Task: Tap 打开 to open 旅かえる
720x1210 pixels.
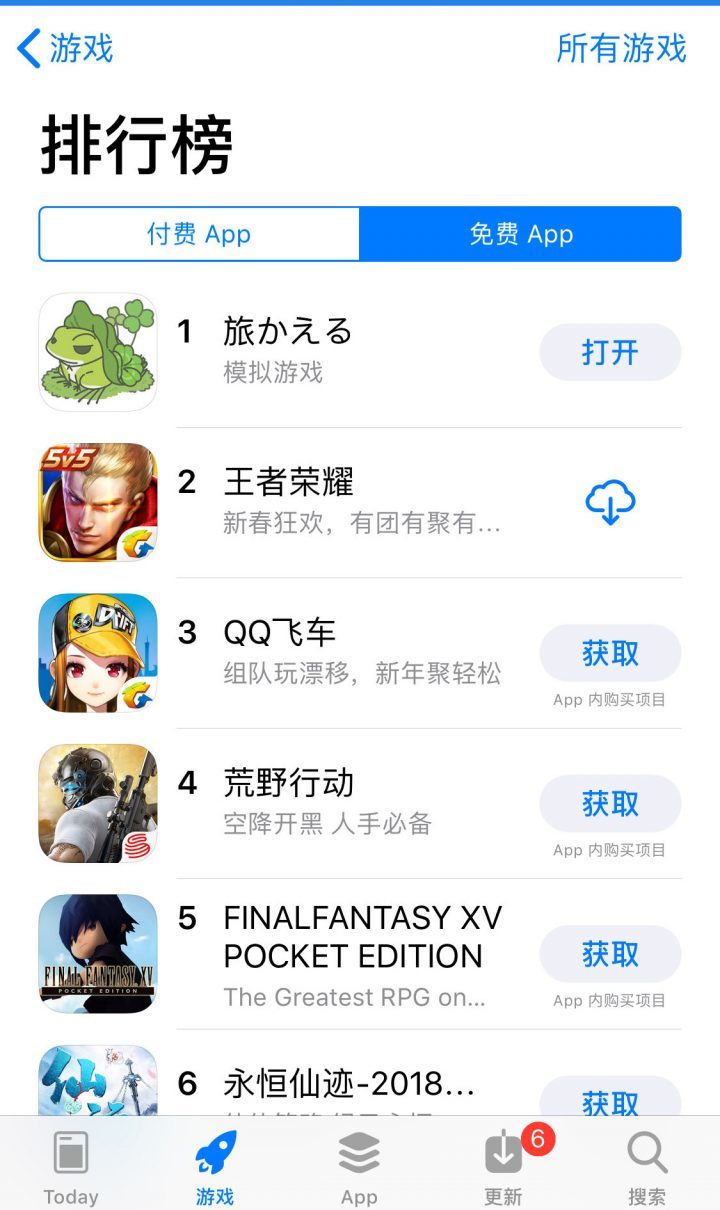Action: [610, 352]
